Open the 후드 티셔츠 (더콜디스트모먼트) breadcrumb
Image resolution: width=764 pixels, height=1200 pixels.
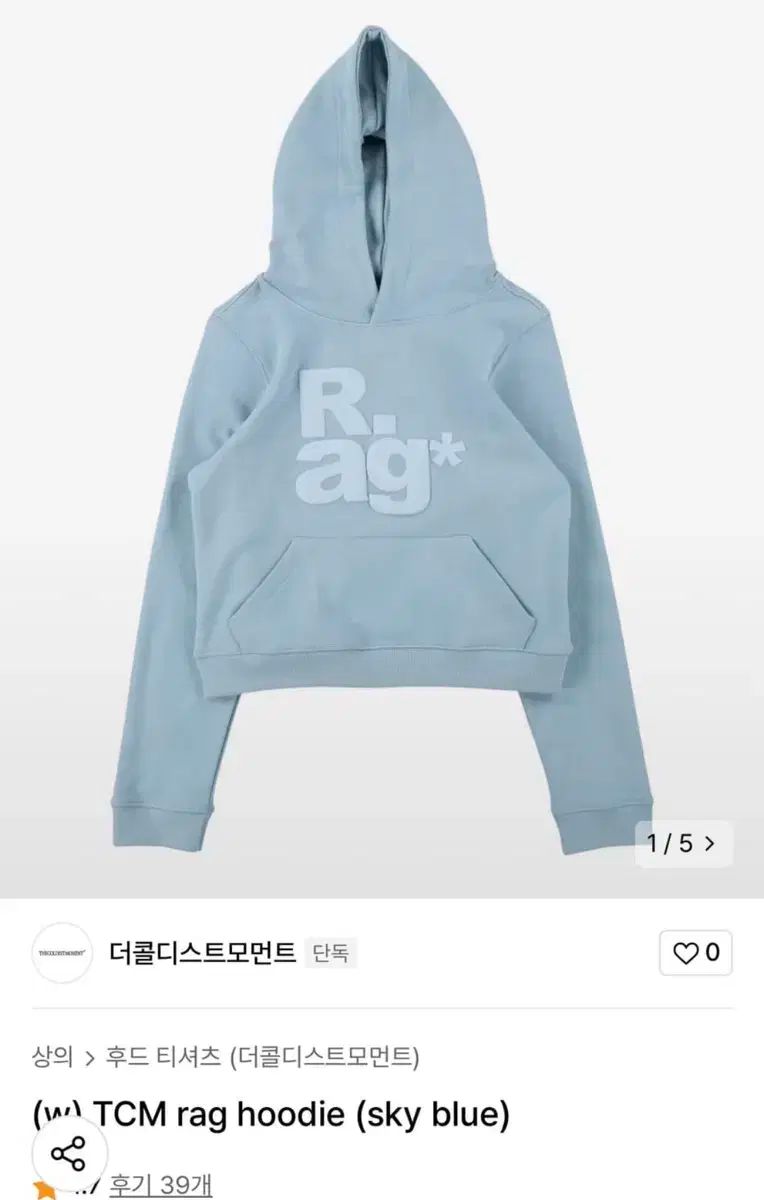point(262,1057)
